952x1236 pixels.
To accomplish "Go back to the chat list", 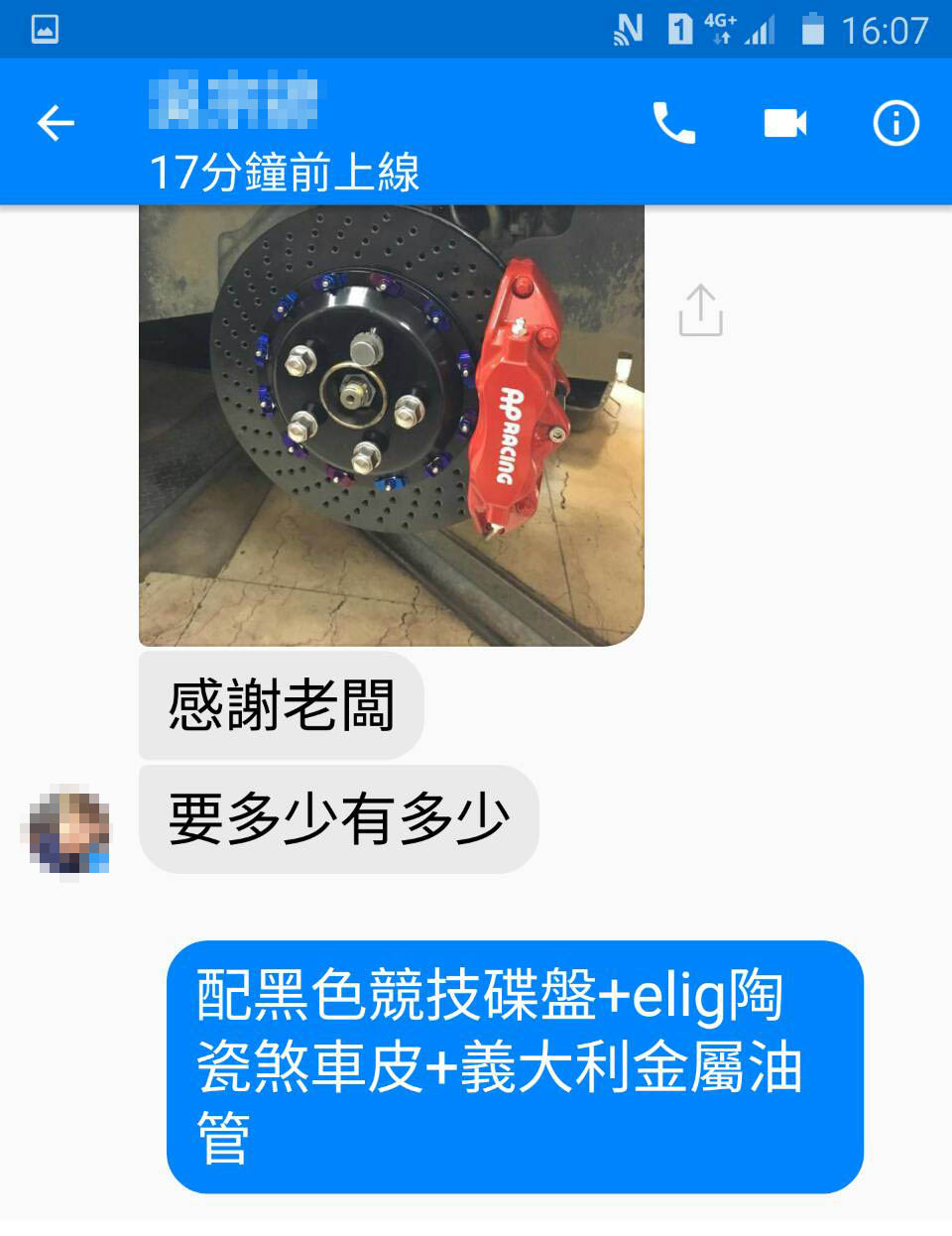I will [x=56, y=124].
